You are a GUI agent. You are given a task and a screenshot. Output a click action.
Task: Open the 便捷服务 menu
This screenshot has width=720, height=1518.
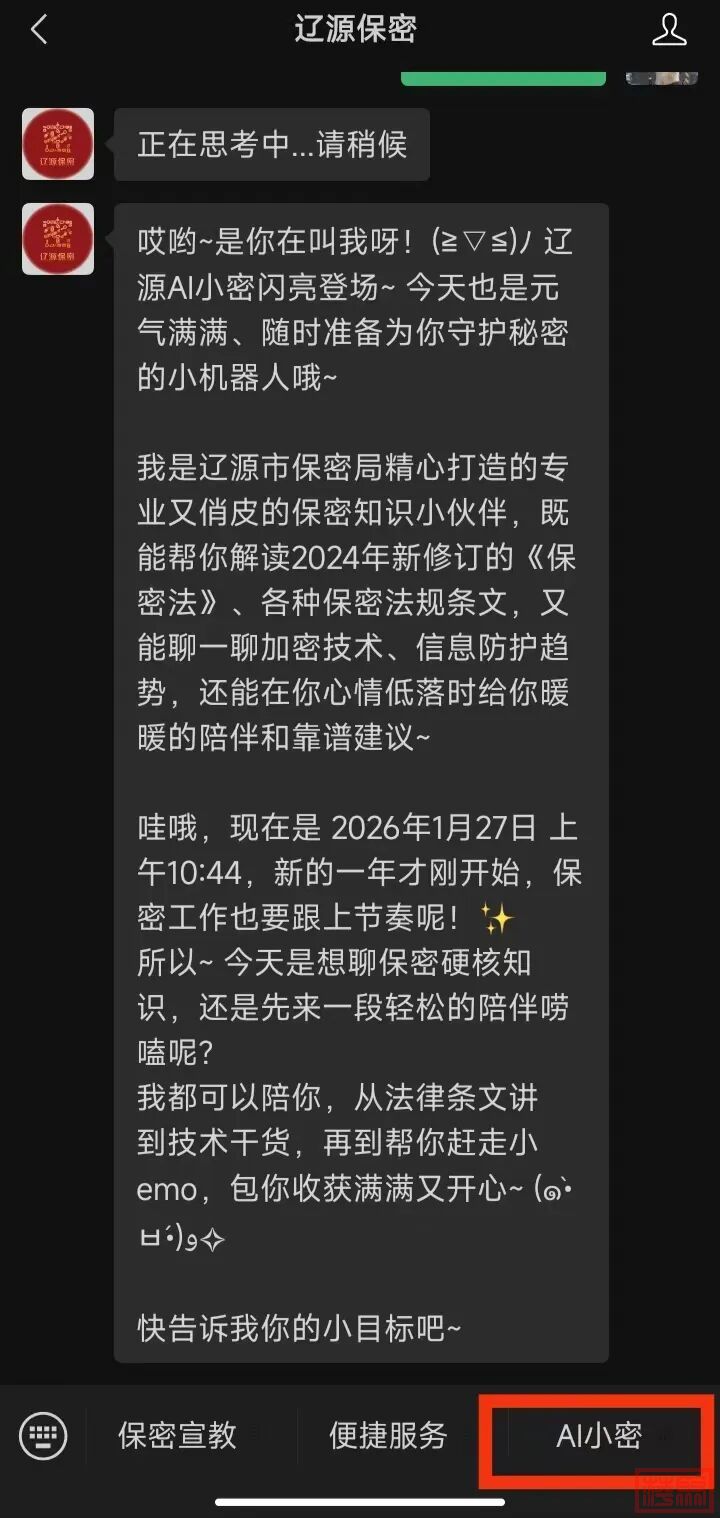(x=388, y=1436)
